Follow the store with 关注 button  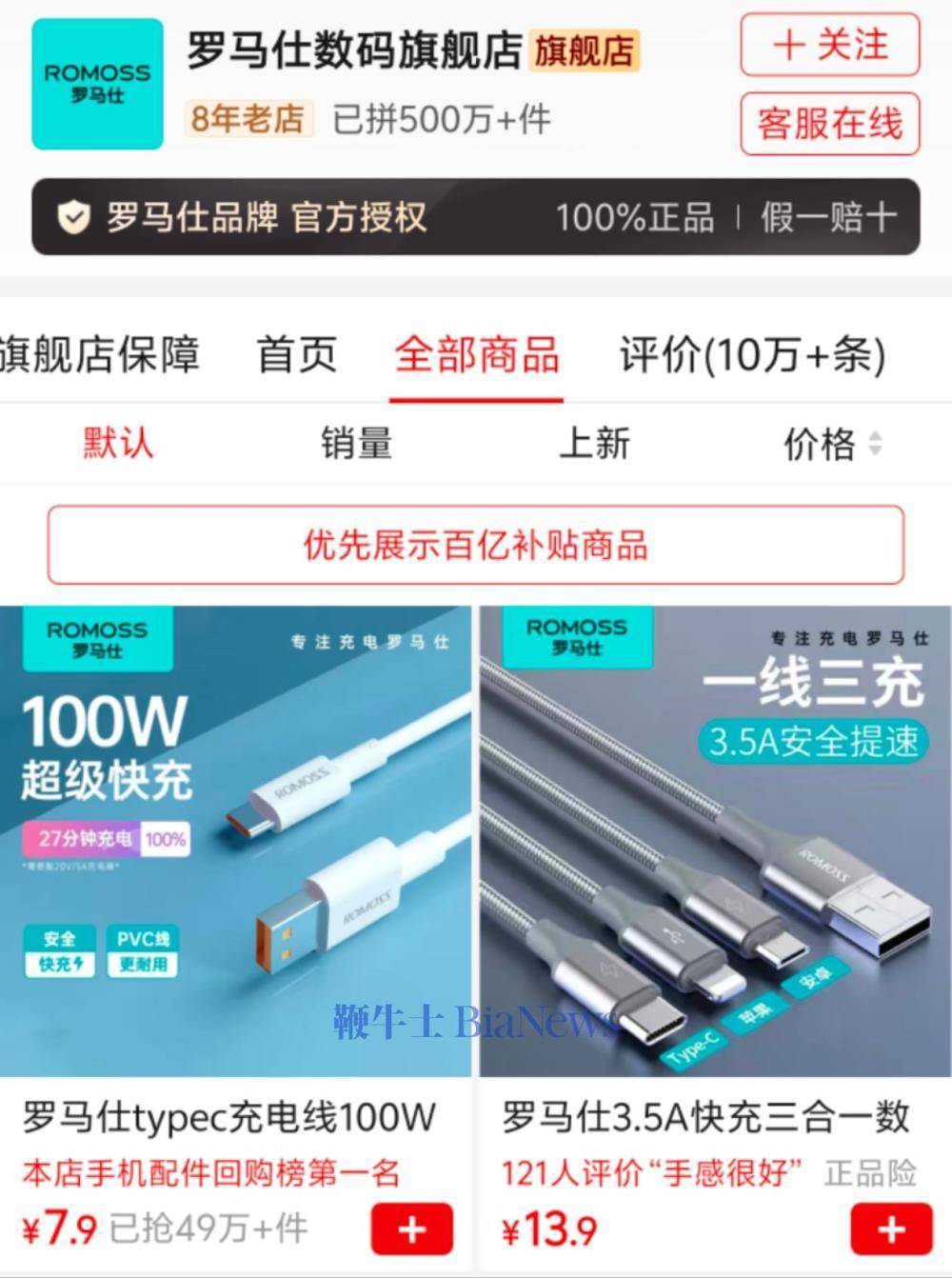tap(828, 46)
